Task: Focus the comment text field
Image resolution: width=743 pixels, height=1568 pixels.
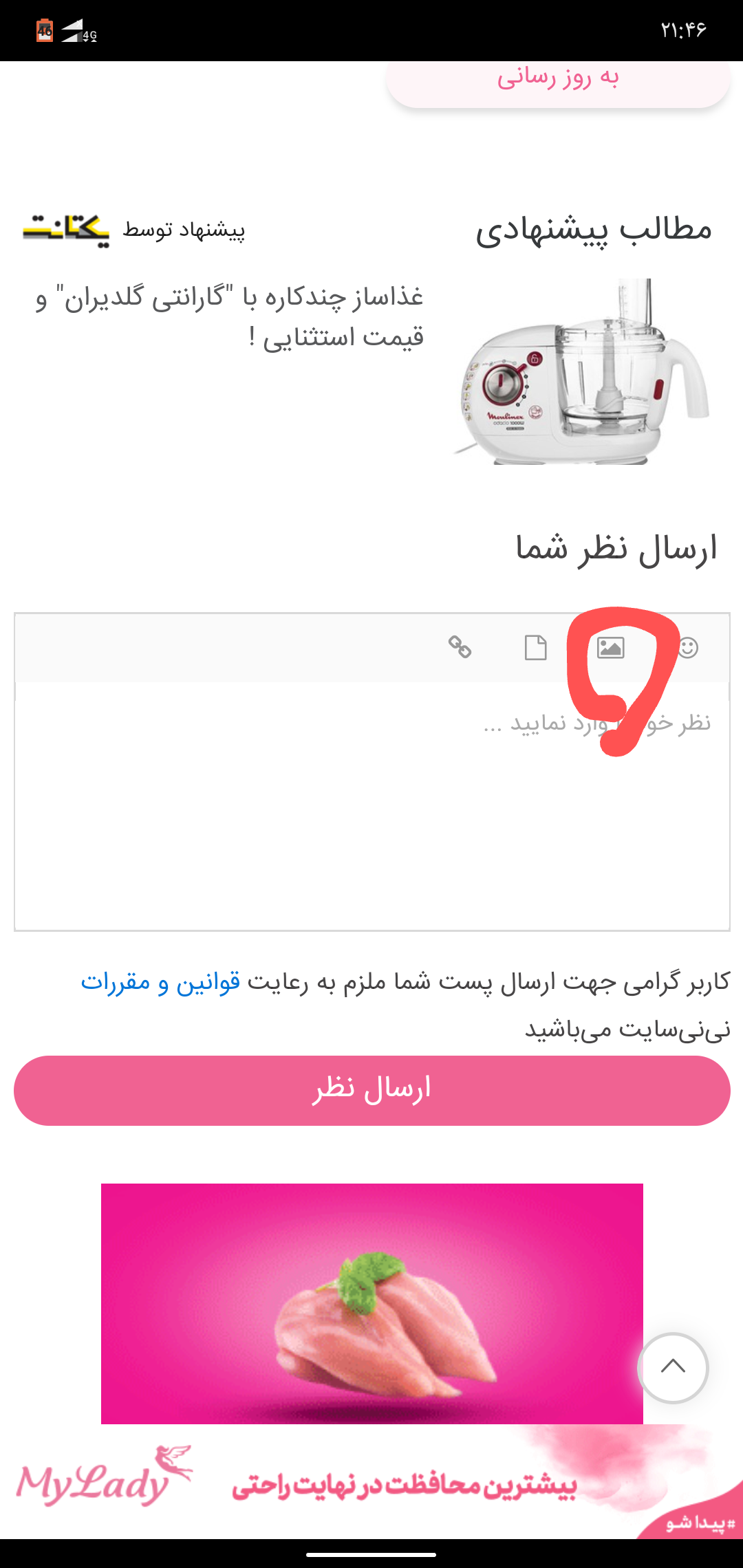Action: coord(371,805)
